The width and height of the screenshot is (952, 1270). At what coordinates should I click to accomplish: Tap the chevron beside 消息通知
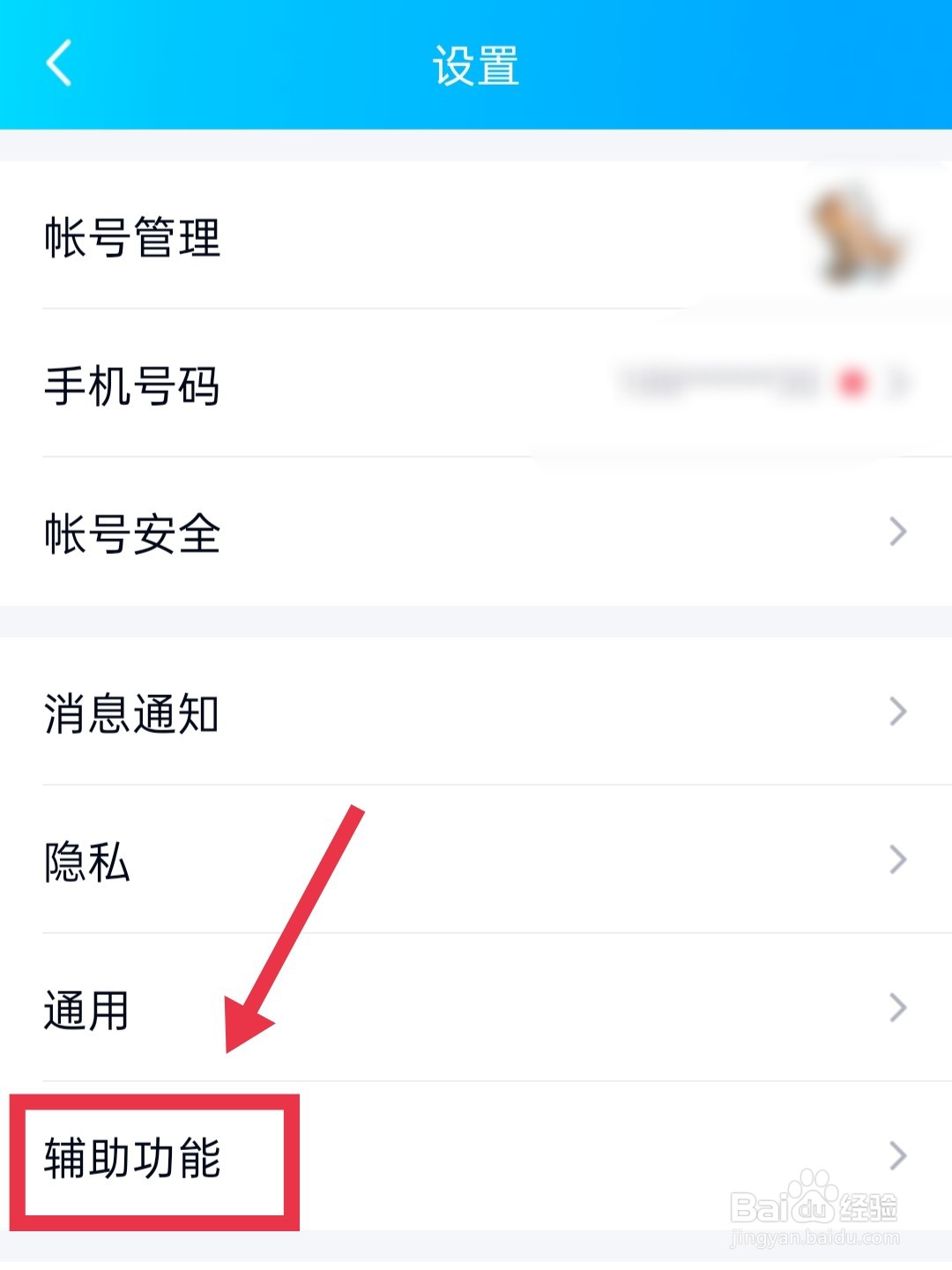[x=897, y=710]
